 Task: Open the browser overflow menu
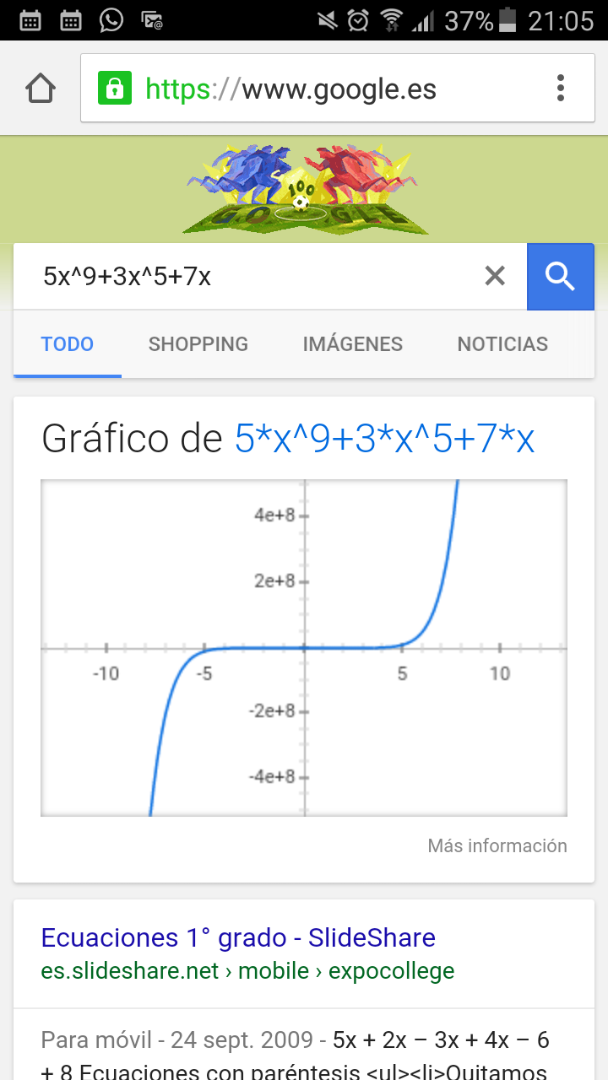560,88
